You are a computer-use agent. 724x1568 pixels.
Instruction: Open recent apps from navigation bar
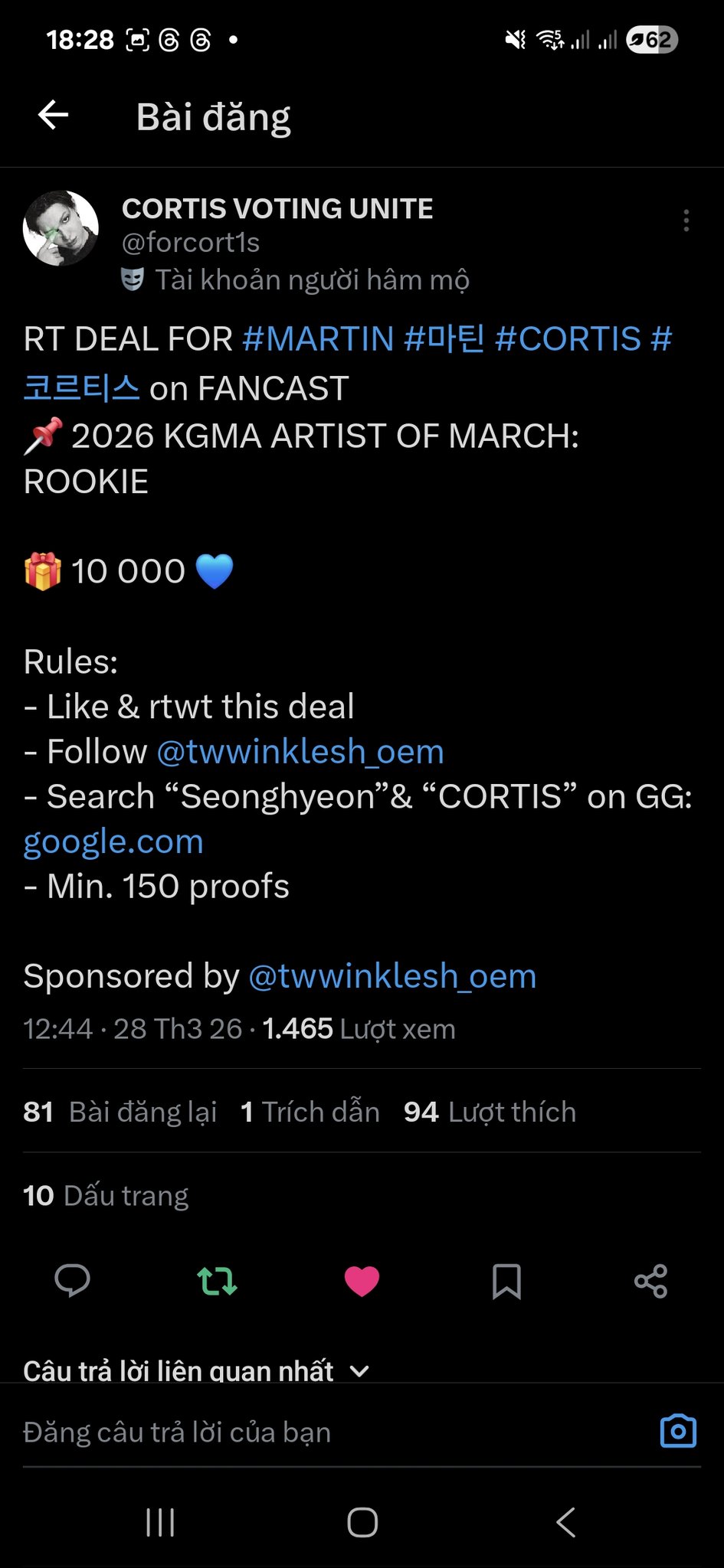[x=160, y=1523]
